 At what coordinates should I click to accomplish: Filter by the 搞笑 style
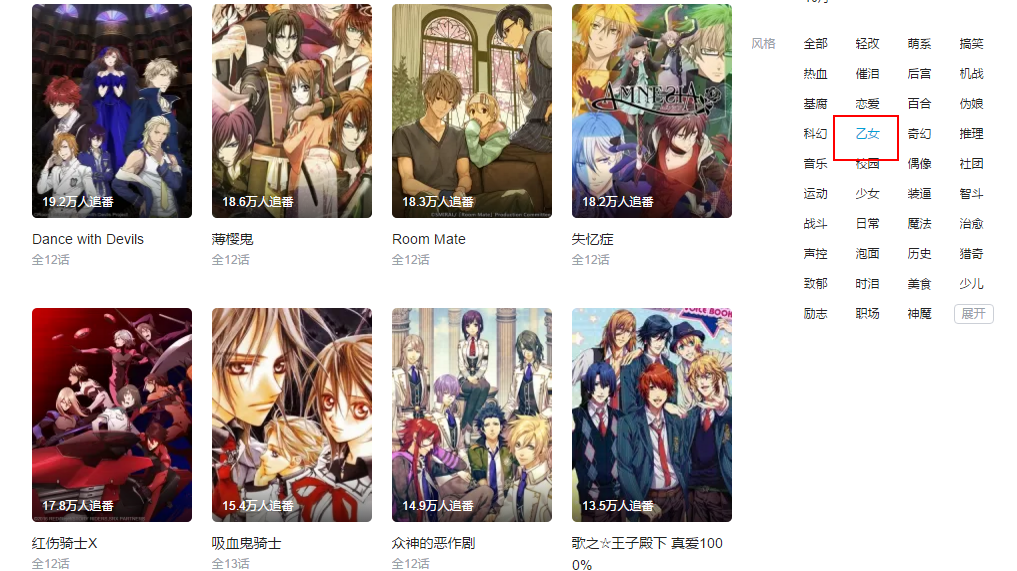pyautogui.click(x=971, y=44)
